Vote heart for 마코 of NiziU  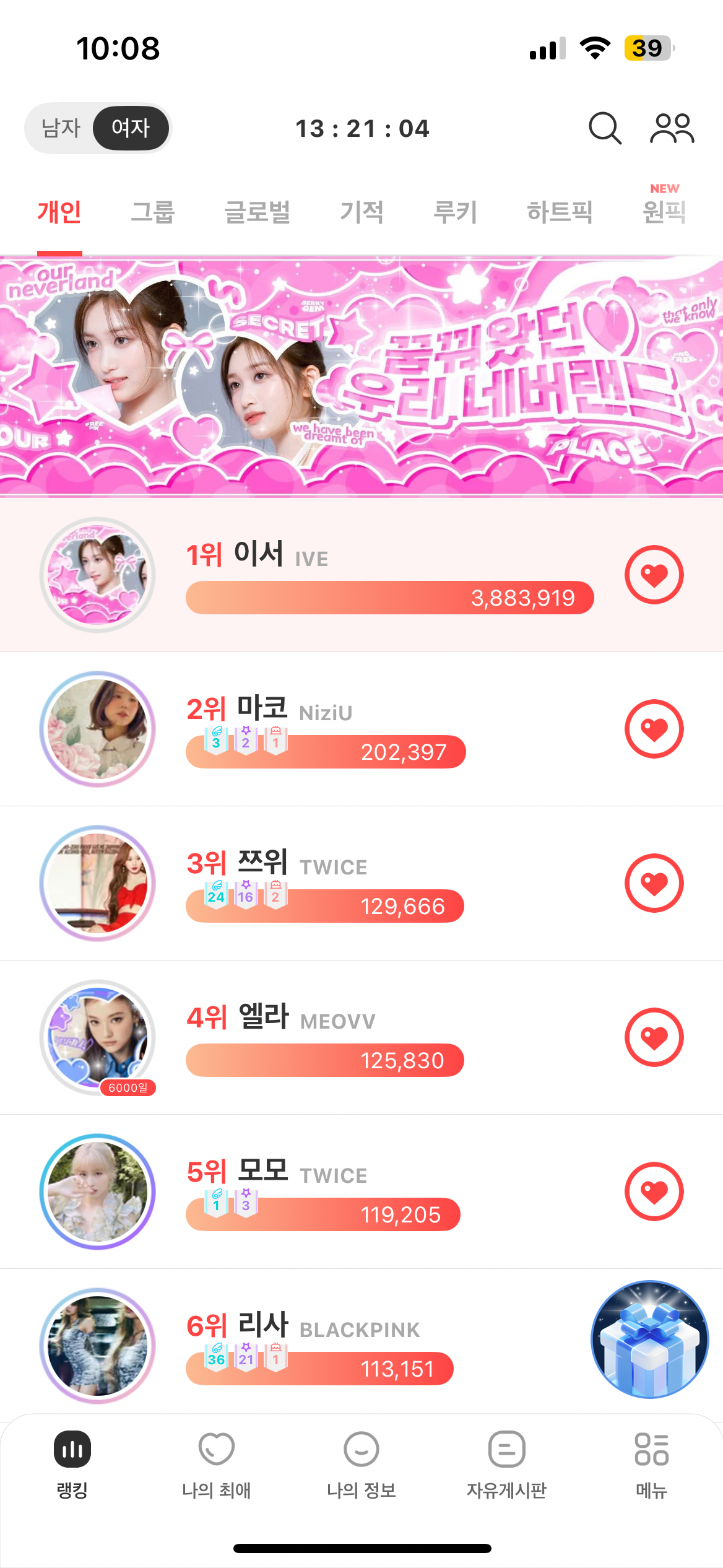click(x=654, y=729)
